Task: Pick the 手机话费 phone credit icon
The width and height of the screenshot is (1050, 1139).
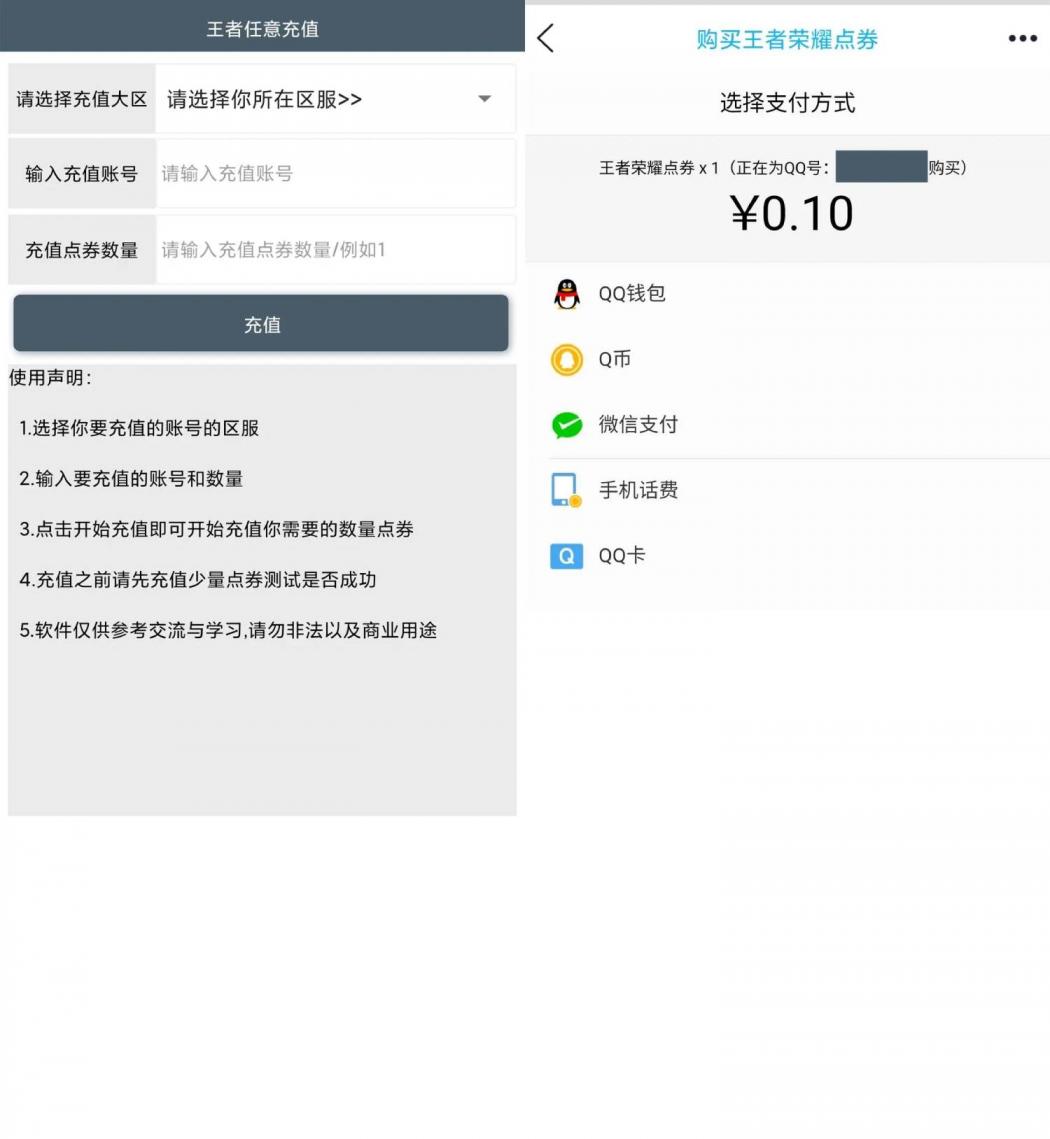Action: 567,489
